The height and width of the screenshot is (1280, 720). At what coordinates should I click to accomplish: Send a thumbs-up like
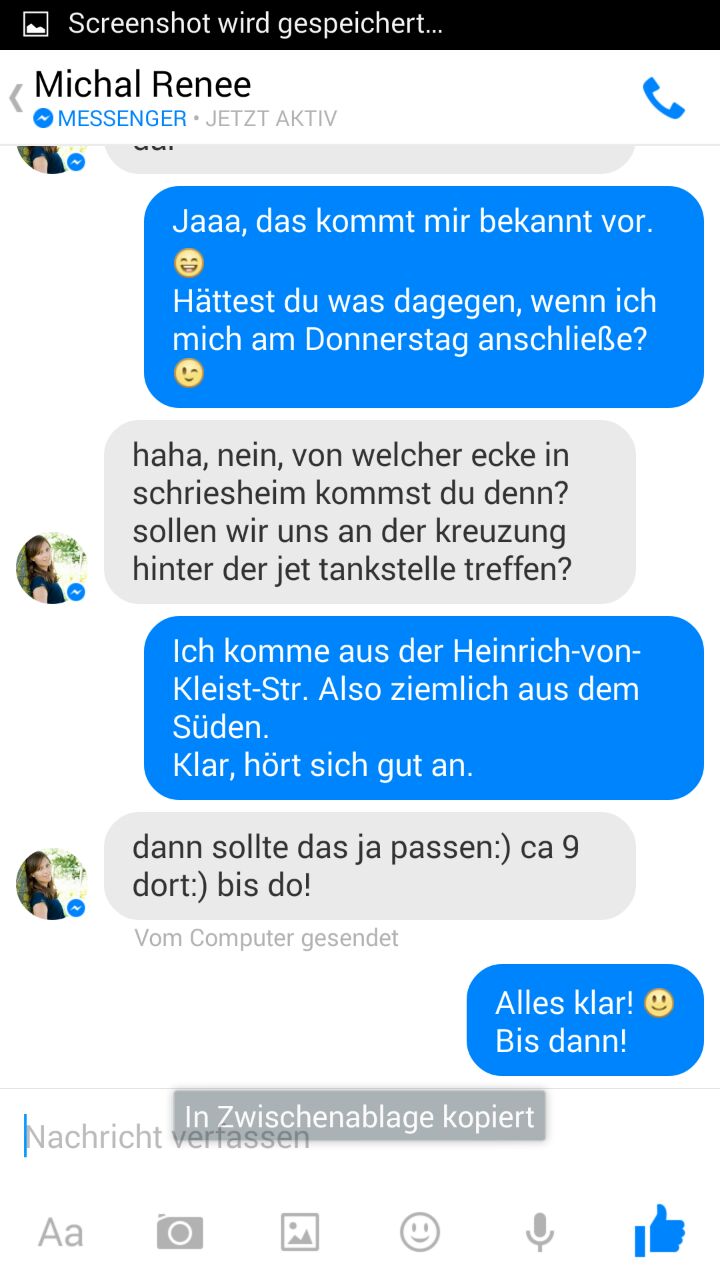[x=660, y=1230]
